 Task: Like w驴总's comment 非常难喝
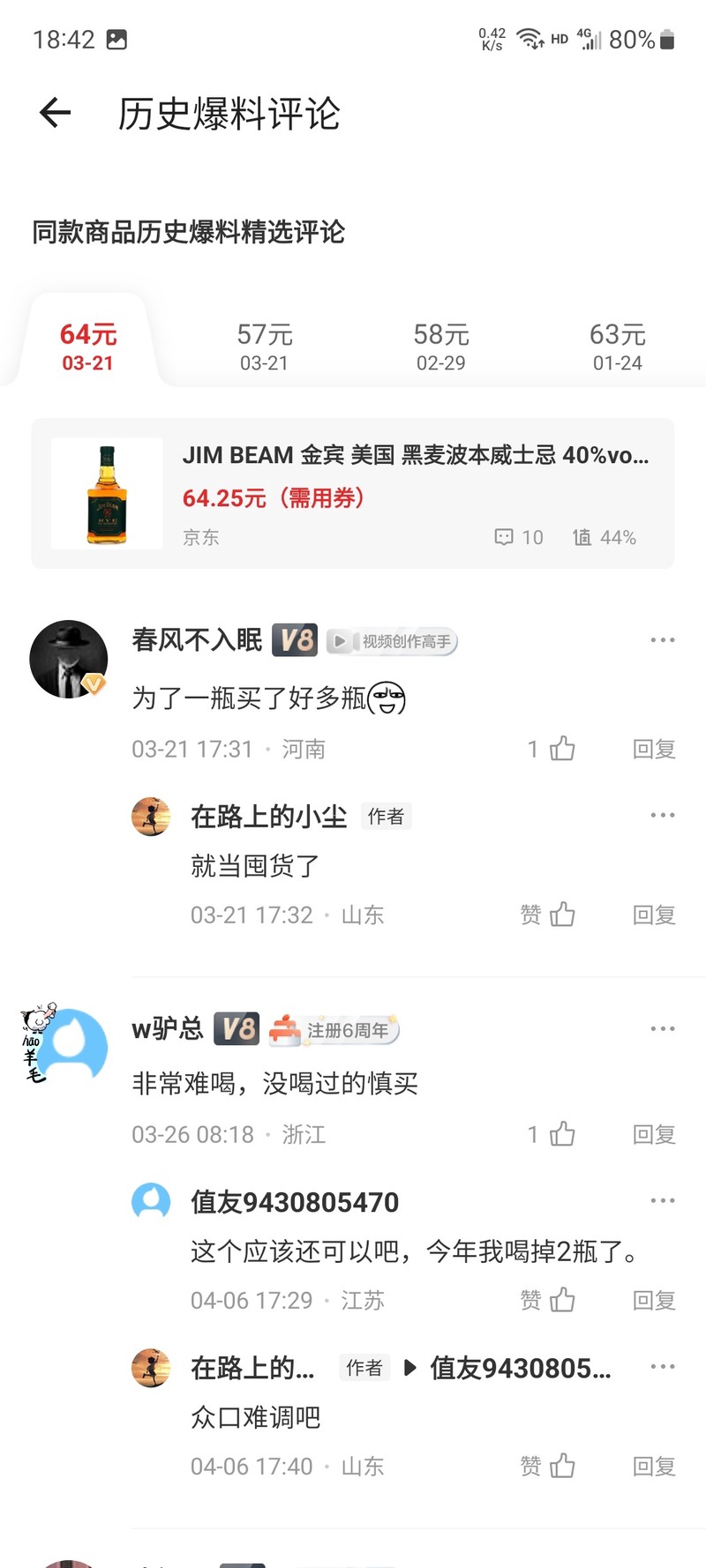561,1134
